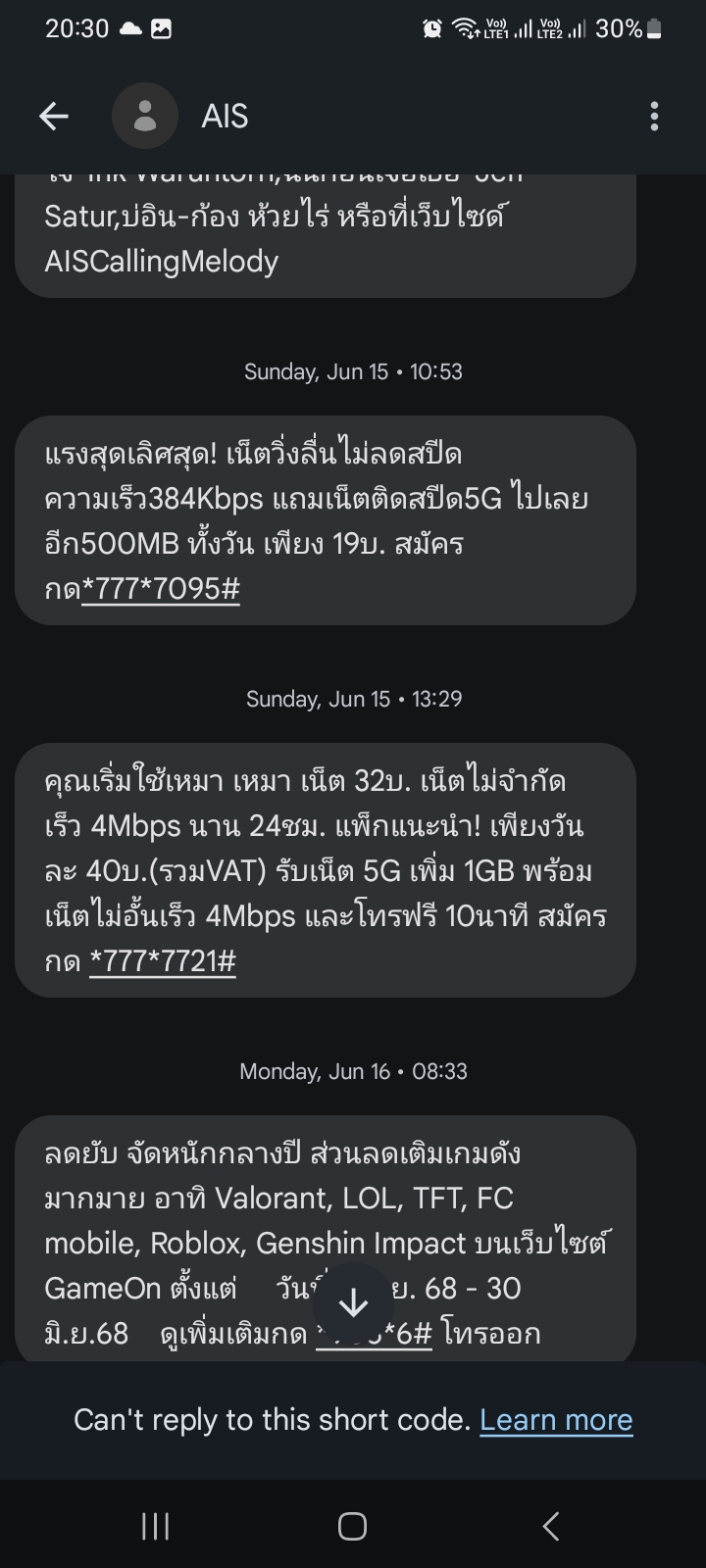
Task: Dial the *777*7095# code link
Action: click(161, 589)
